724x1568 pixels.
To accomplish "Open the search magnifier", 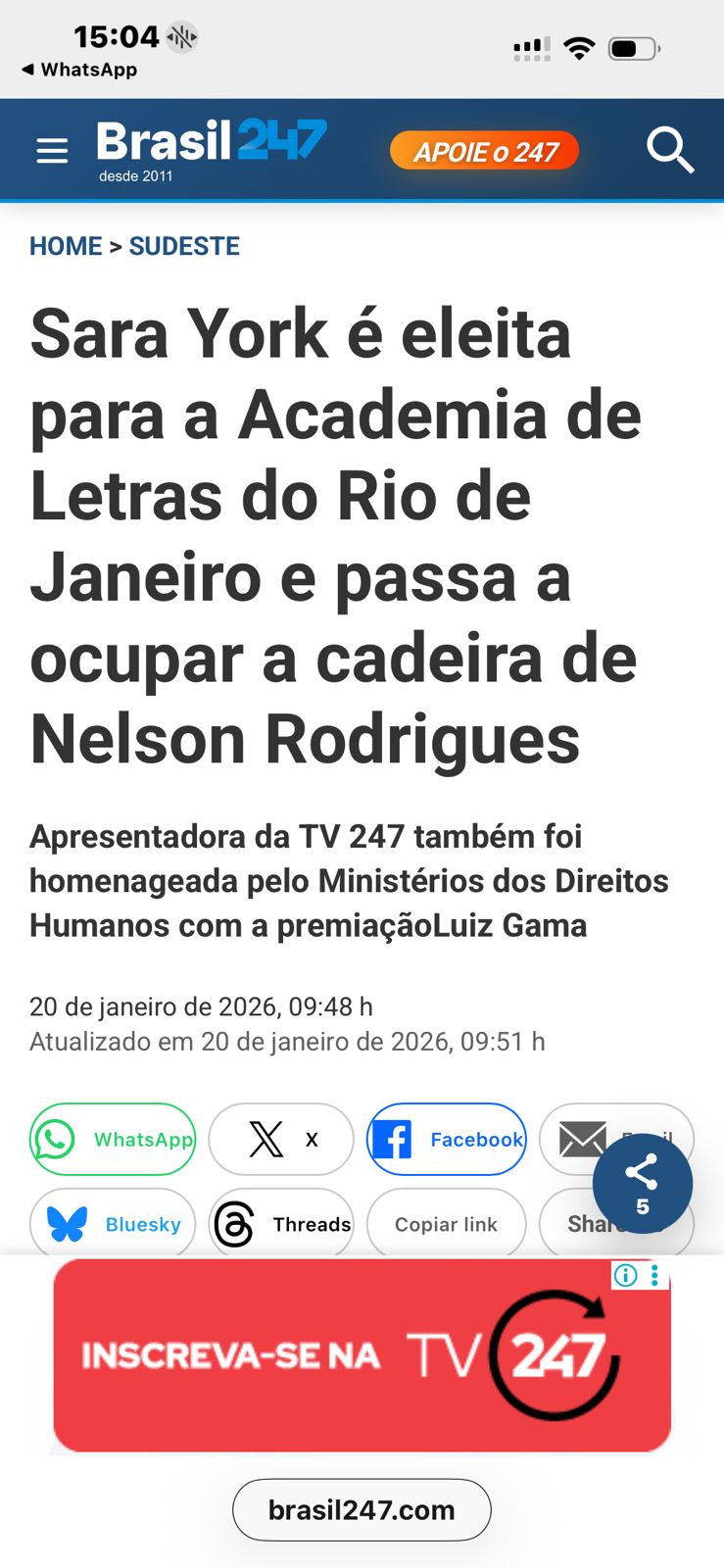I will (x=670, y=150).
